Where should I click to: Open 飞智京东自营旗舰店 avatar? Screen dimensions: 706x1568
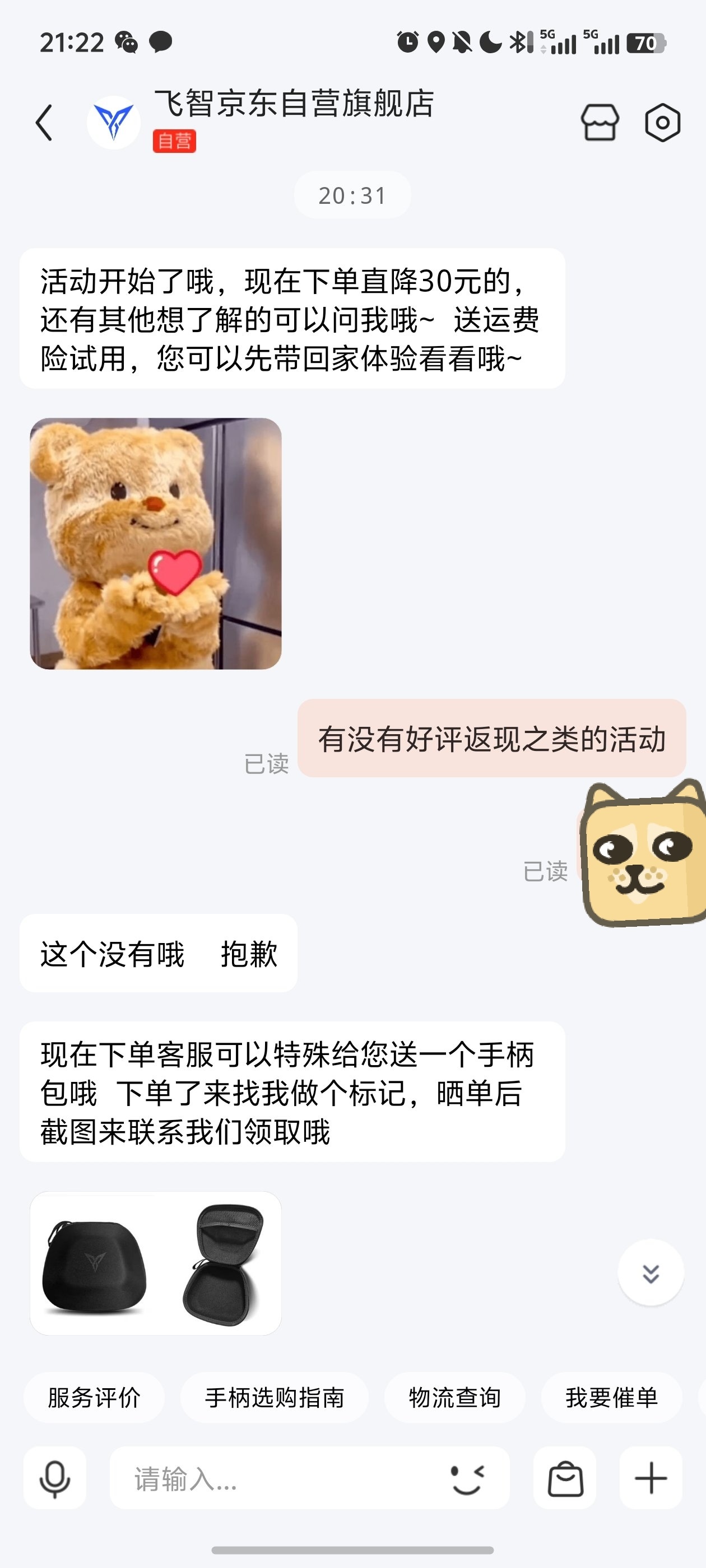tap(114, 122)
